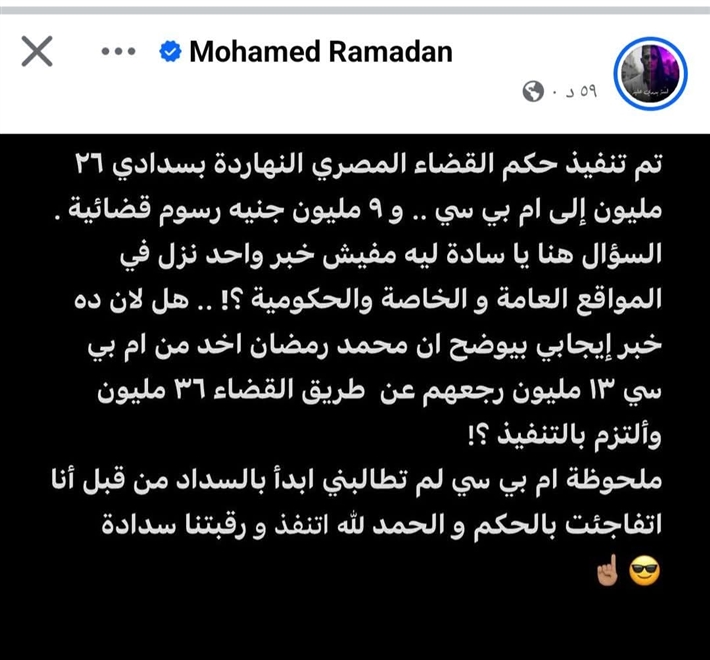Dismiss the post with the X icon
This screenshot has width=710, height=660.
click(37, 53)
